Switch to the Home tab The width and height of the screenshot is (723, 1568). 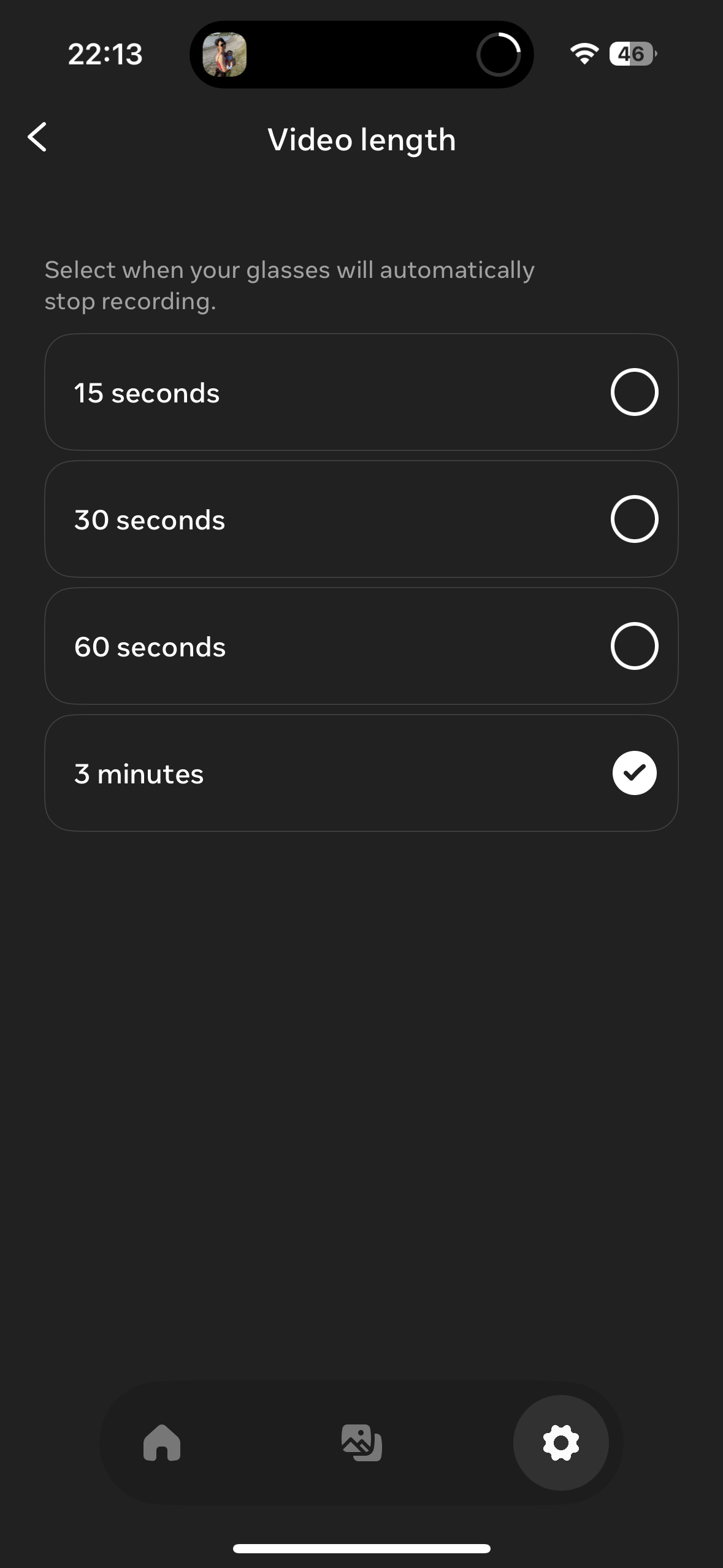click(162, 1443)
